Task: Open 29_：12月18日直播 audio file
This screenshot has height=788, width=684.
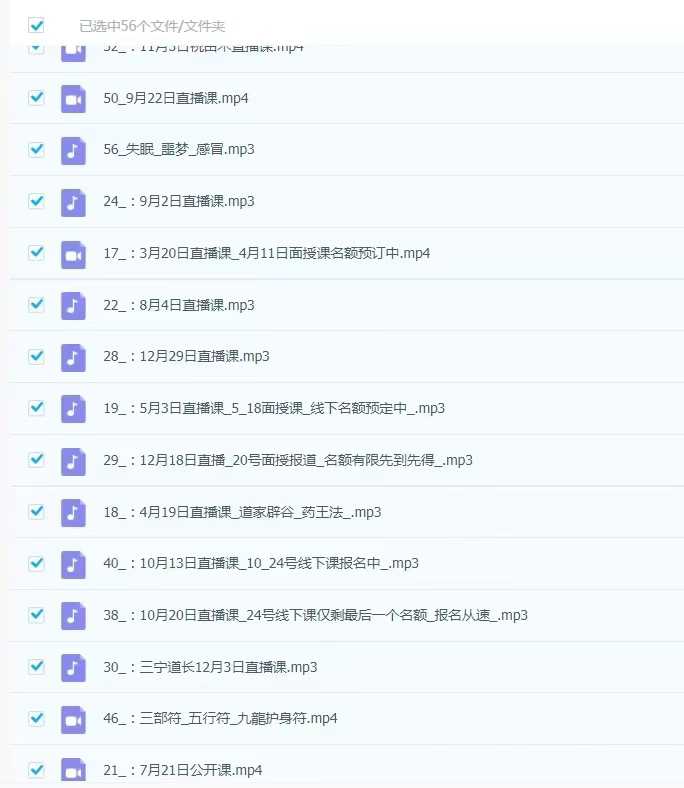Action: coord(288,460)
